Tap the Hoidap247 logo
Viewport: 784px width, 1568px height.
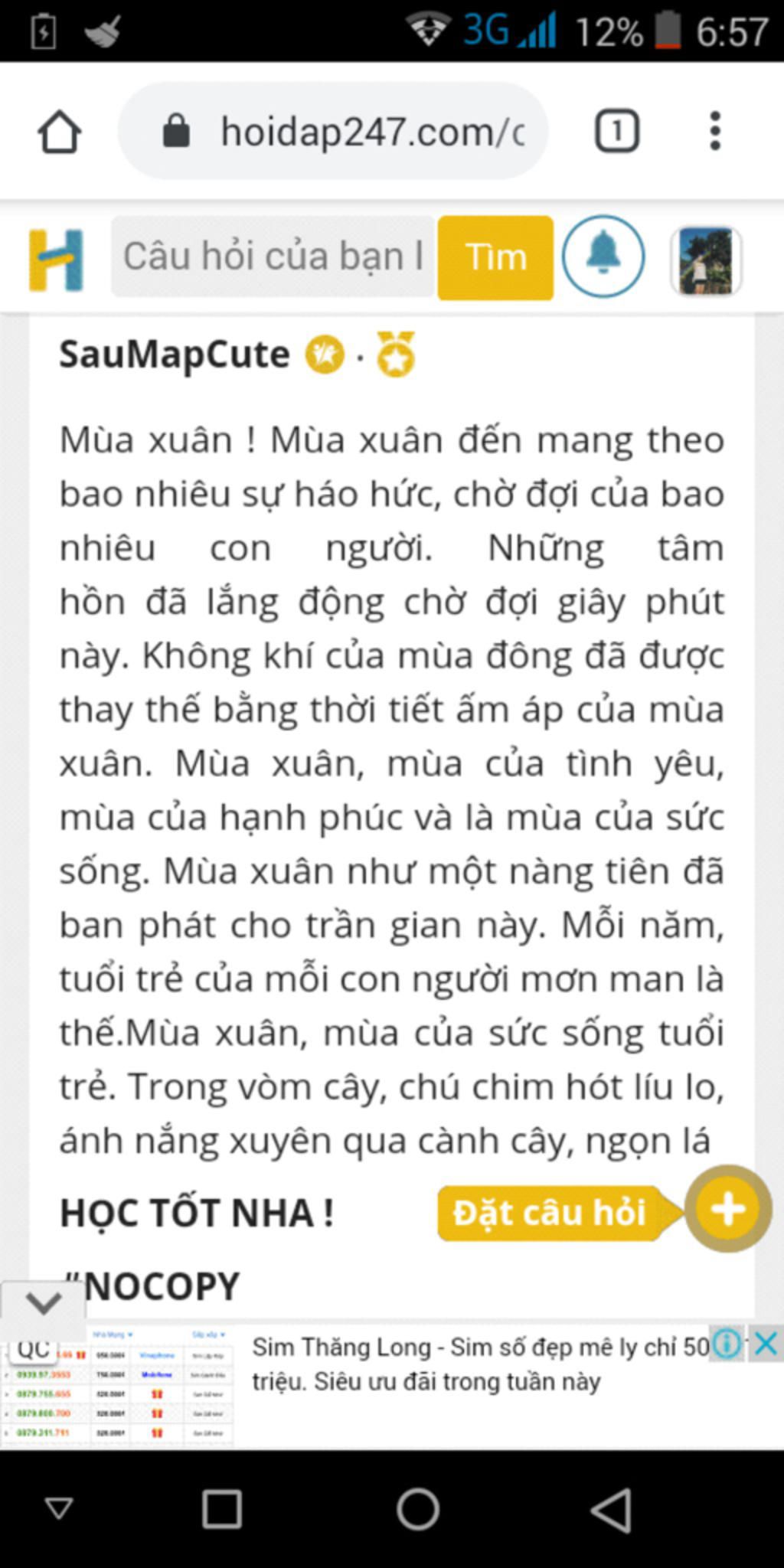(56, 260)
